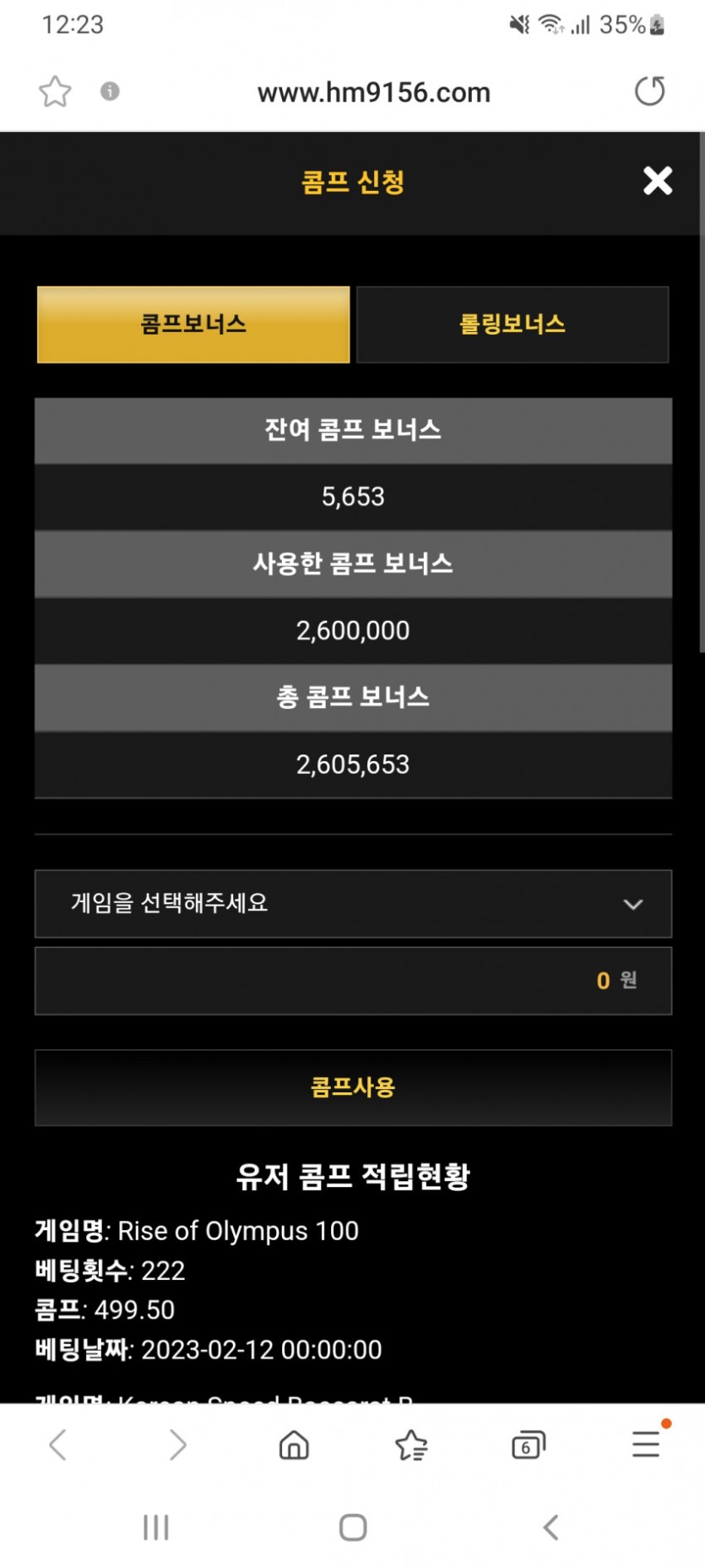Viewport: 705px width, 1568px height.
Task: Close the 콤프 신청 dialog
Action: coord(658,181)
